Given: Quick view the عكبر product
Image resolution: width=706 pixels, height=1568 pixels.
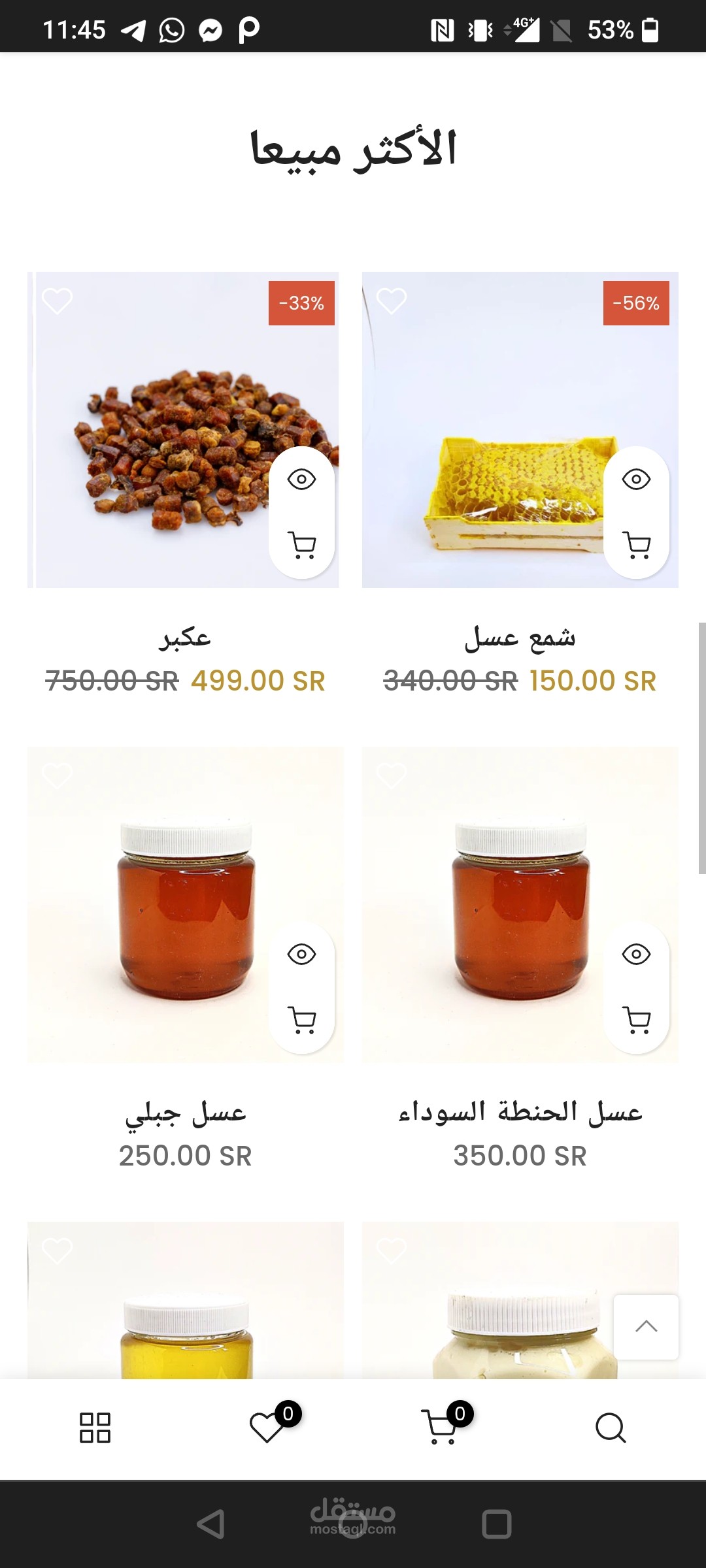Looking at the screenshot, I should pos(301,480).
